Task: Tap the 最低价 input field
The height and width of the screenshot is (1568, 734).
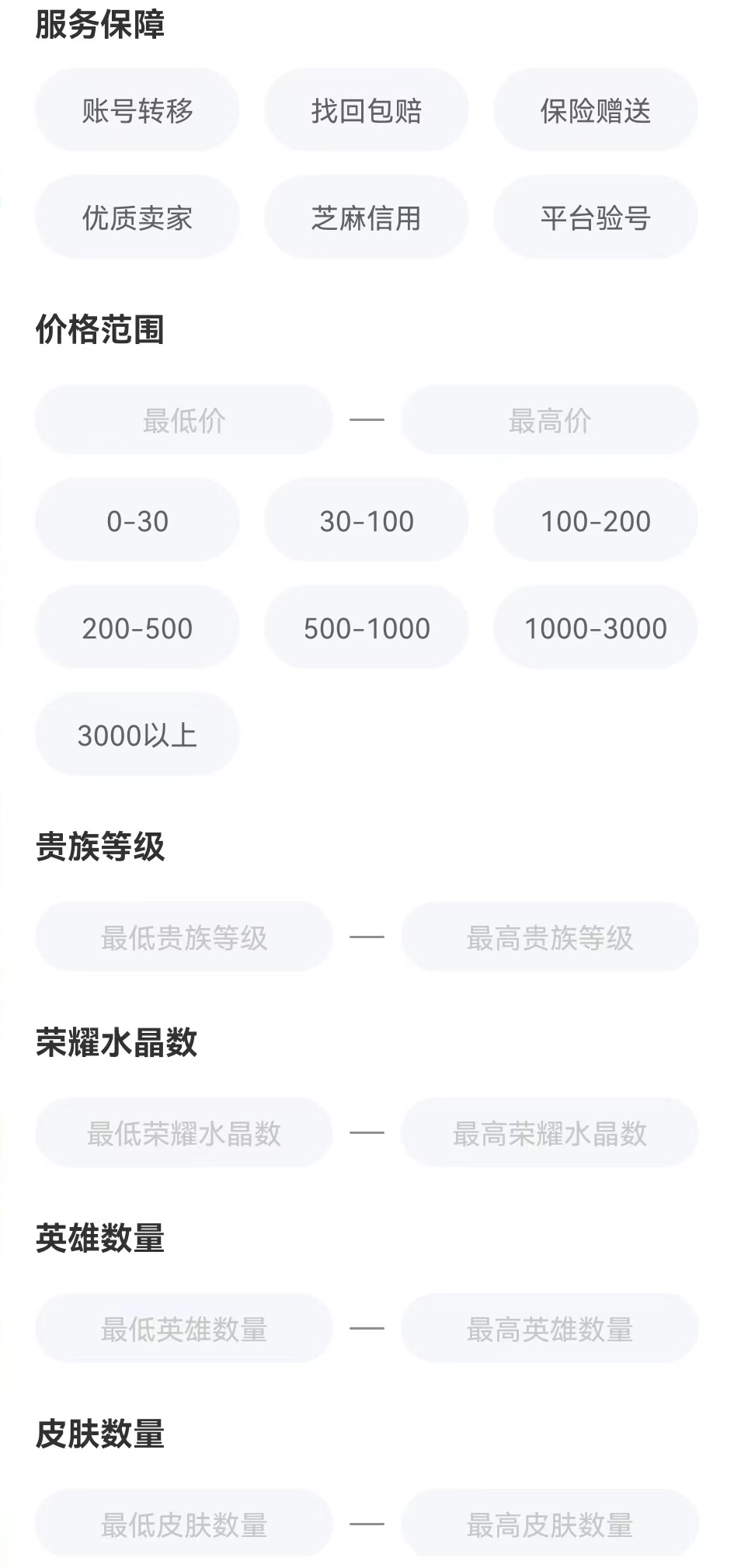Action: 184,420
